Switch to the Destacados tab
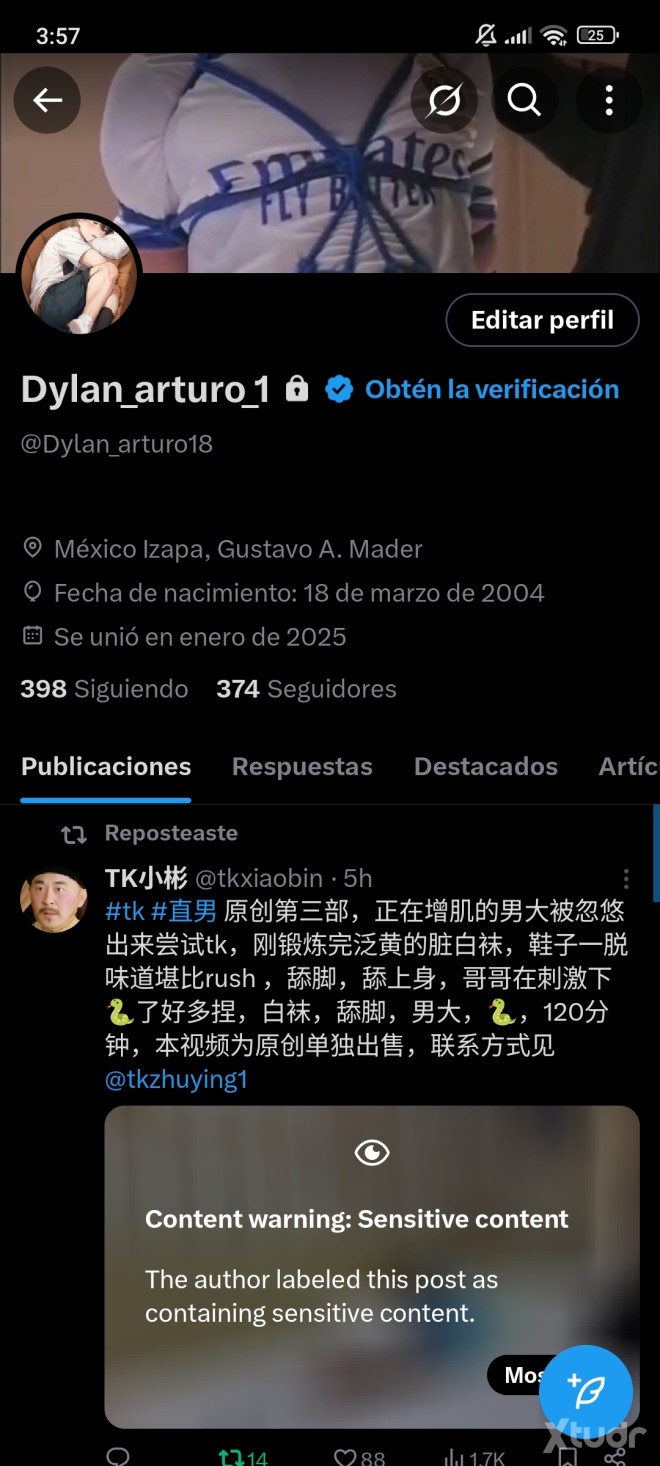This screenshot has height=1466, width=660. click(x=485, y=767)
